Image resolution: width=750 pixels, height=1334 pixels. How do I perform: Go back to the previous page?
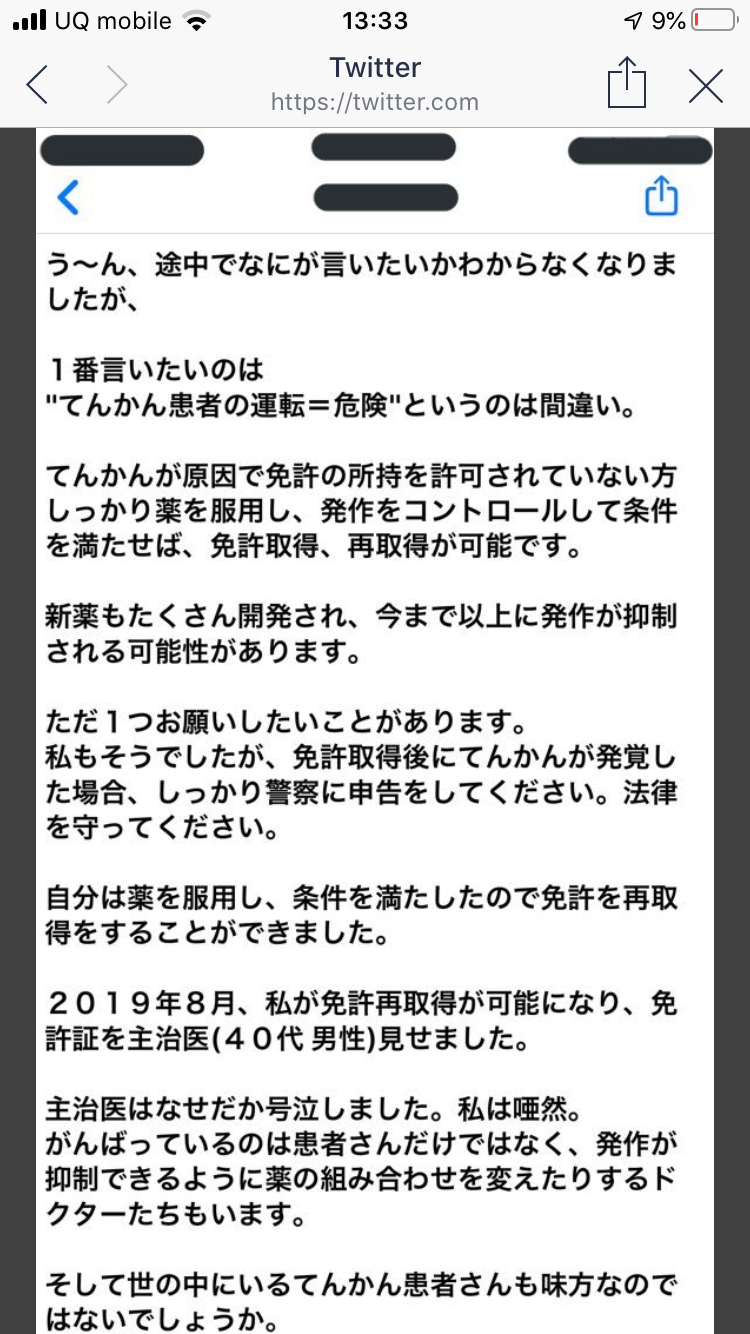tap(37, 85)
